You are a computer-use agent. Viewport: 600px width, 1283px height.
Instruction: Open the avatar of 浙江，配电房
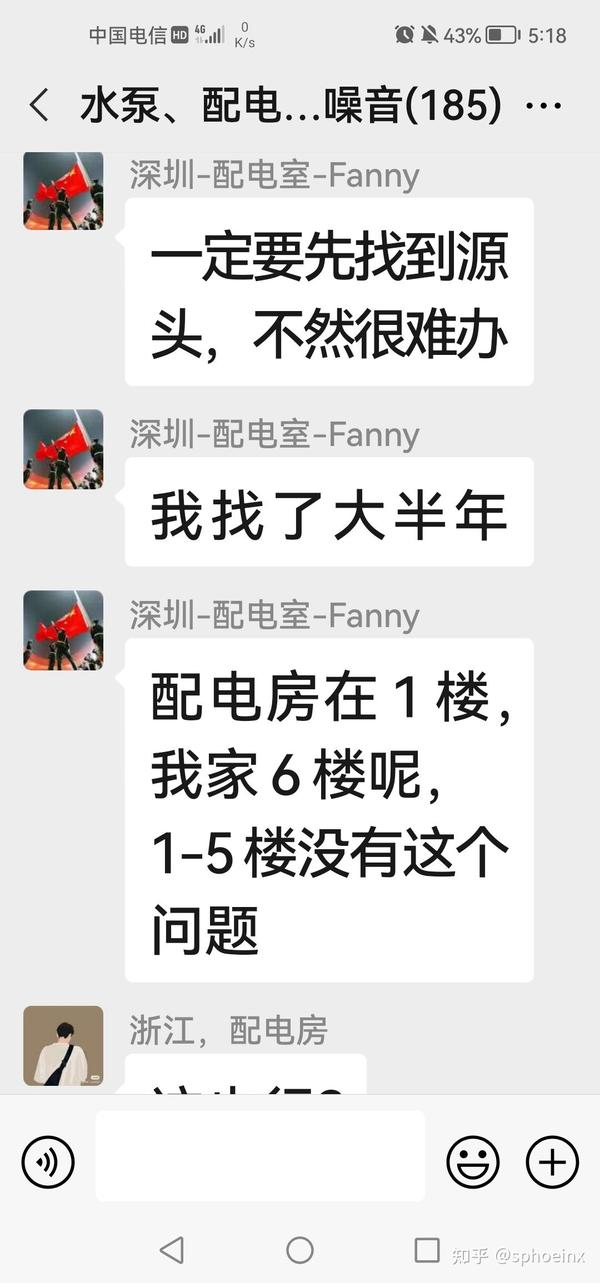click(x=63, y=1046)
